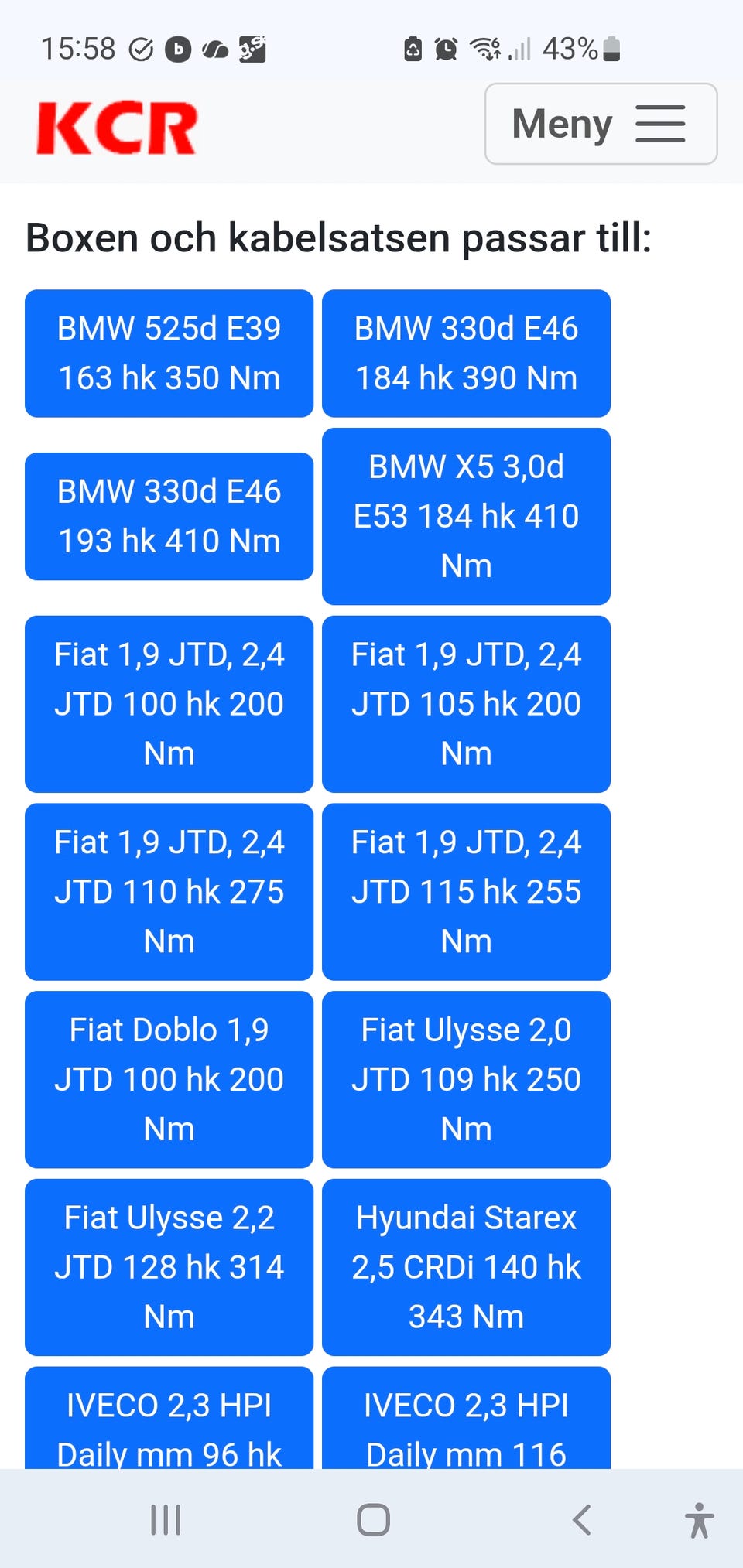Viewport: 743px width, 1568px height.
Task: Open the Meny hamburger menu
Action: coord(601,124)
